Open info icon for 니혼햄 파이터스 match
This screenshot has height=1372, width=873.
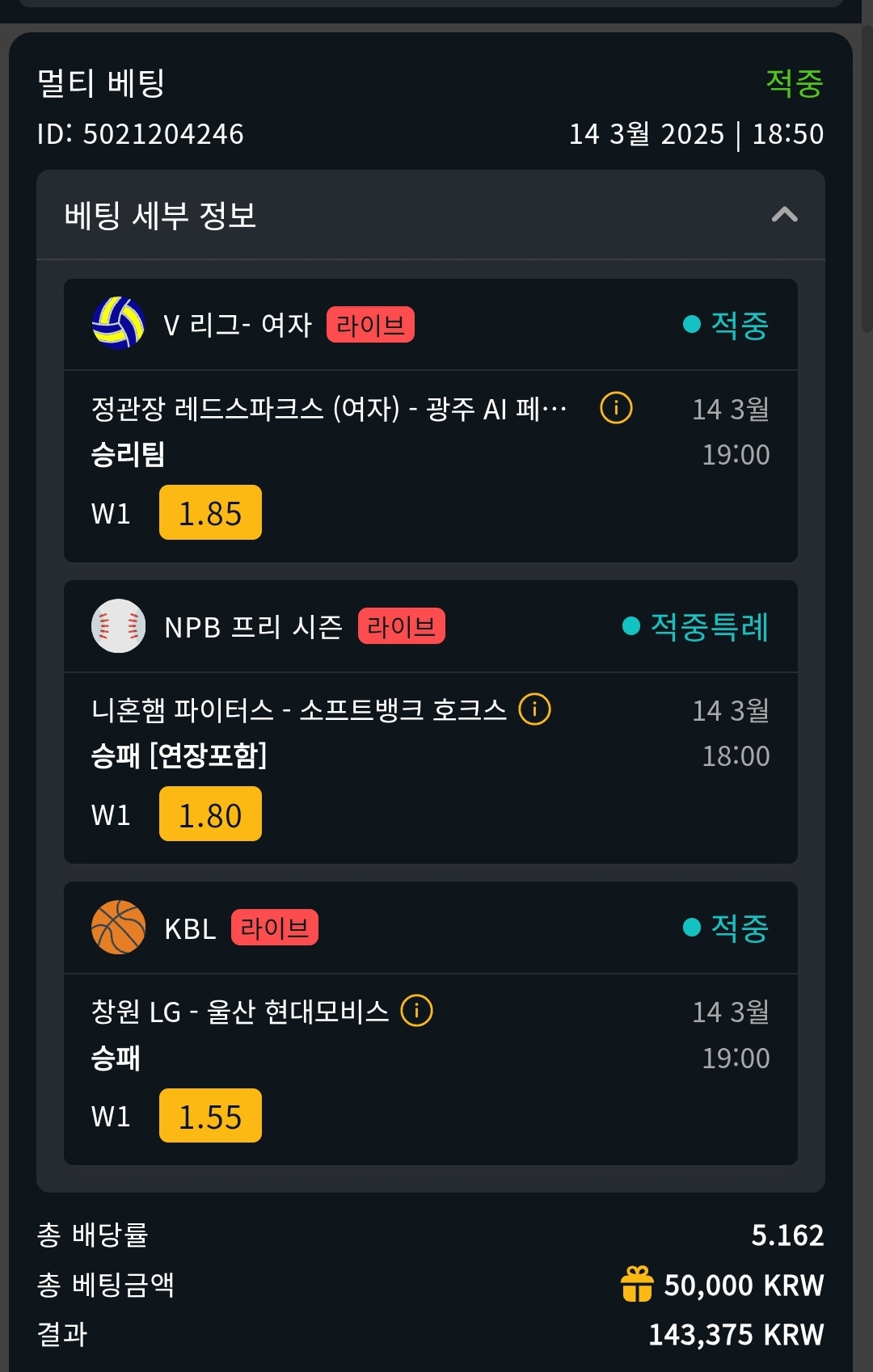coord(534,709)
